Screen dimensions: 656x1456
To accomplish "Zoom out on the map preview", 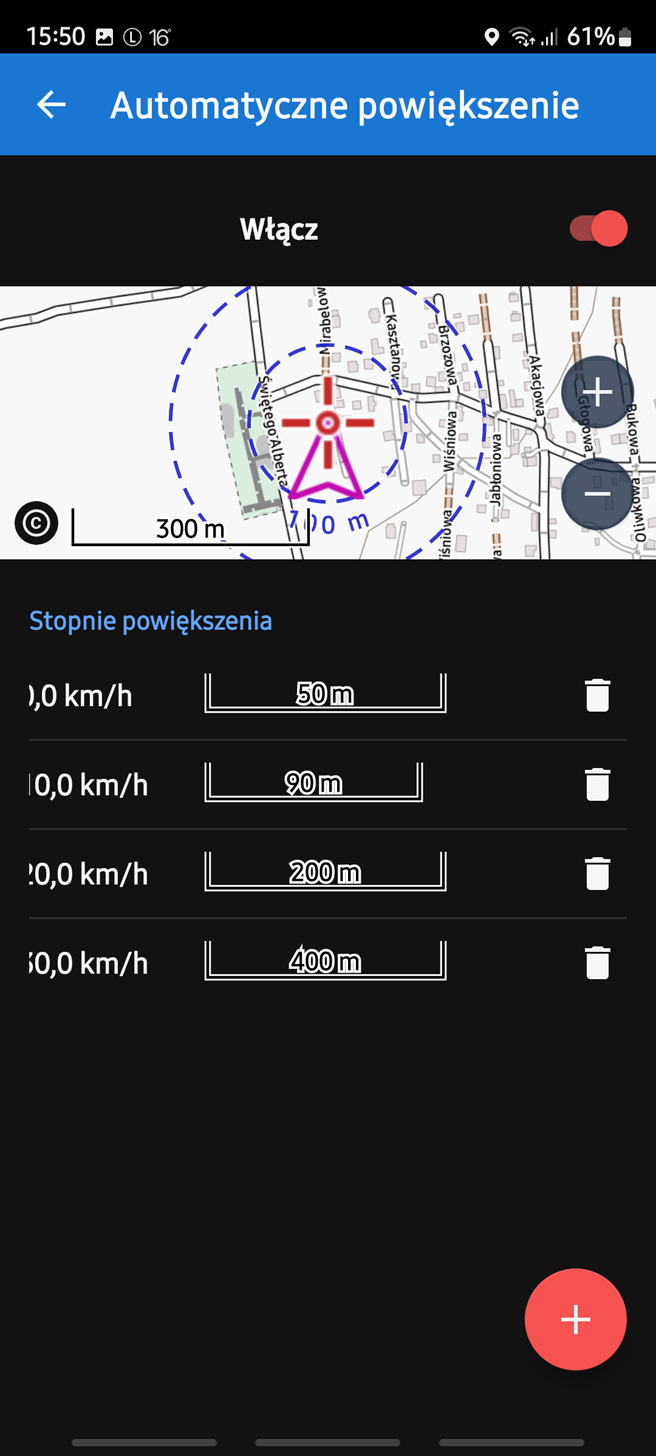I will (x=597, y=494).
